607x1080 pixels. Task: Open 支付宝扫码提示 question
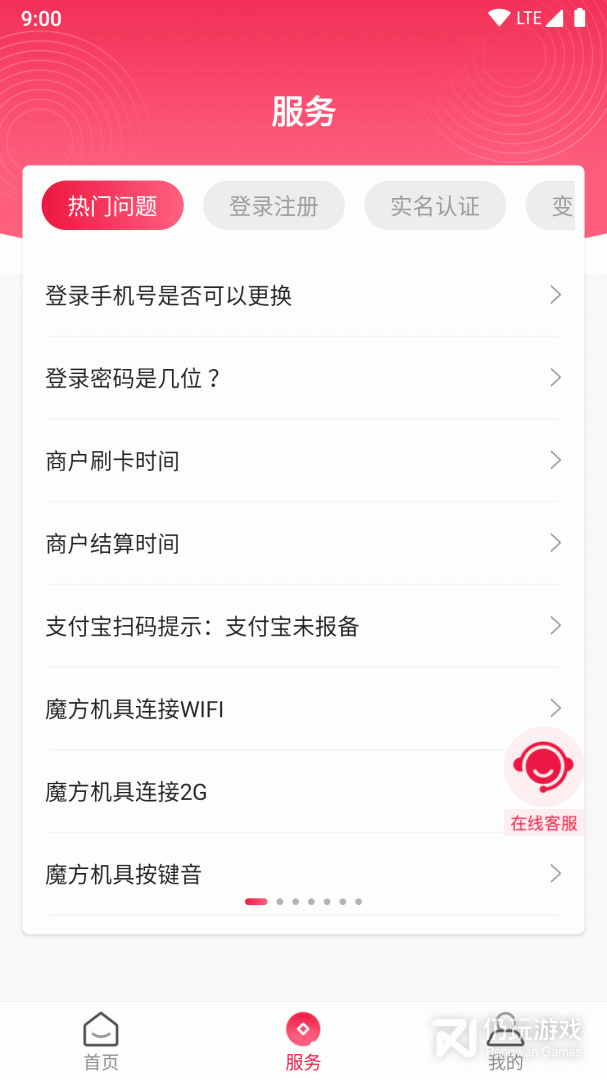tap(300, 627)
